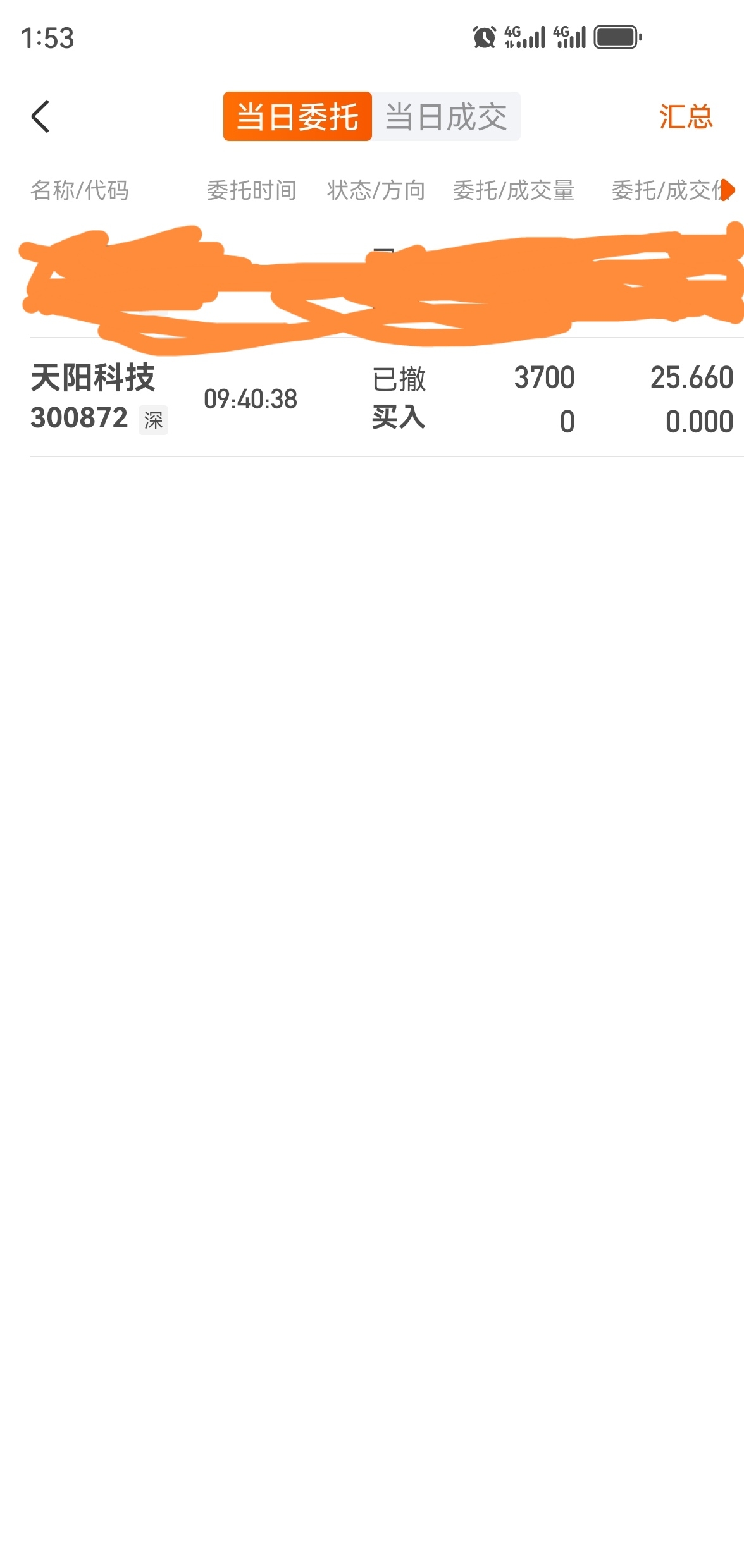Image resolution: width=744 pixels, height=1568 pixels.
Task: Go back using the top-left arrow
Action: [x=40, y=116]
